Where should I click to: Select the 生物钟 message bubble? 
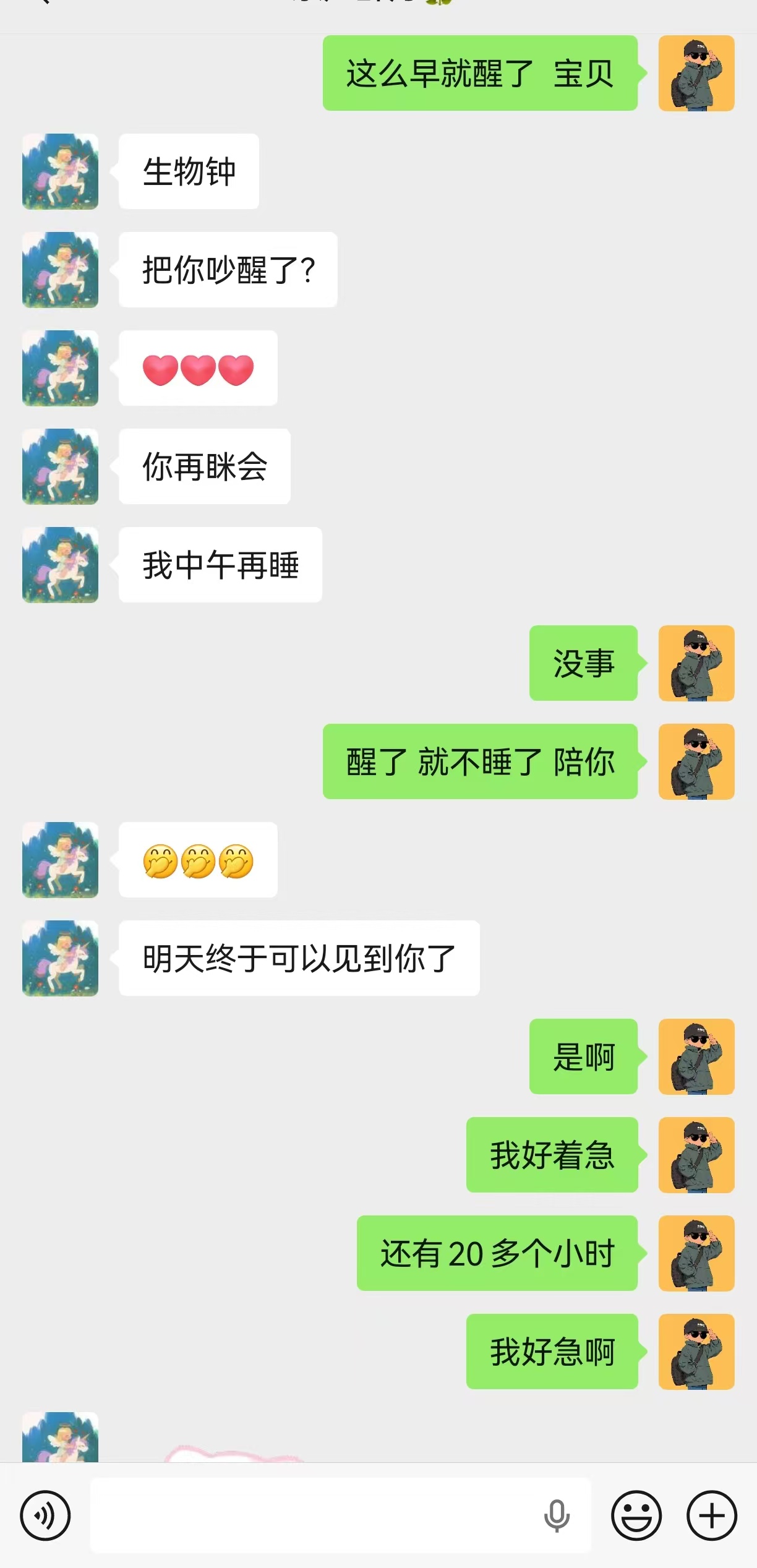click(189, 172)
